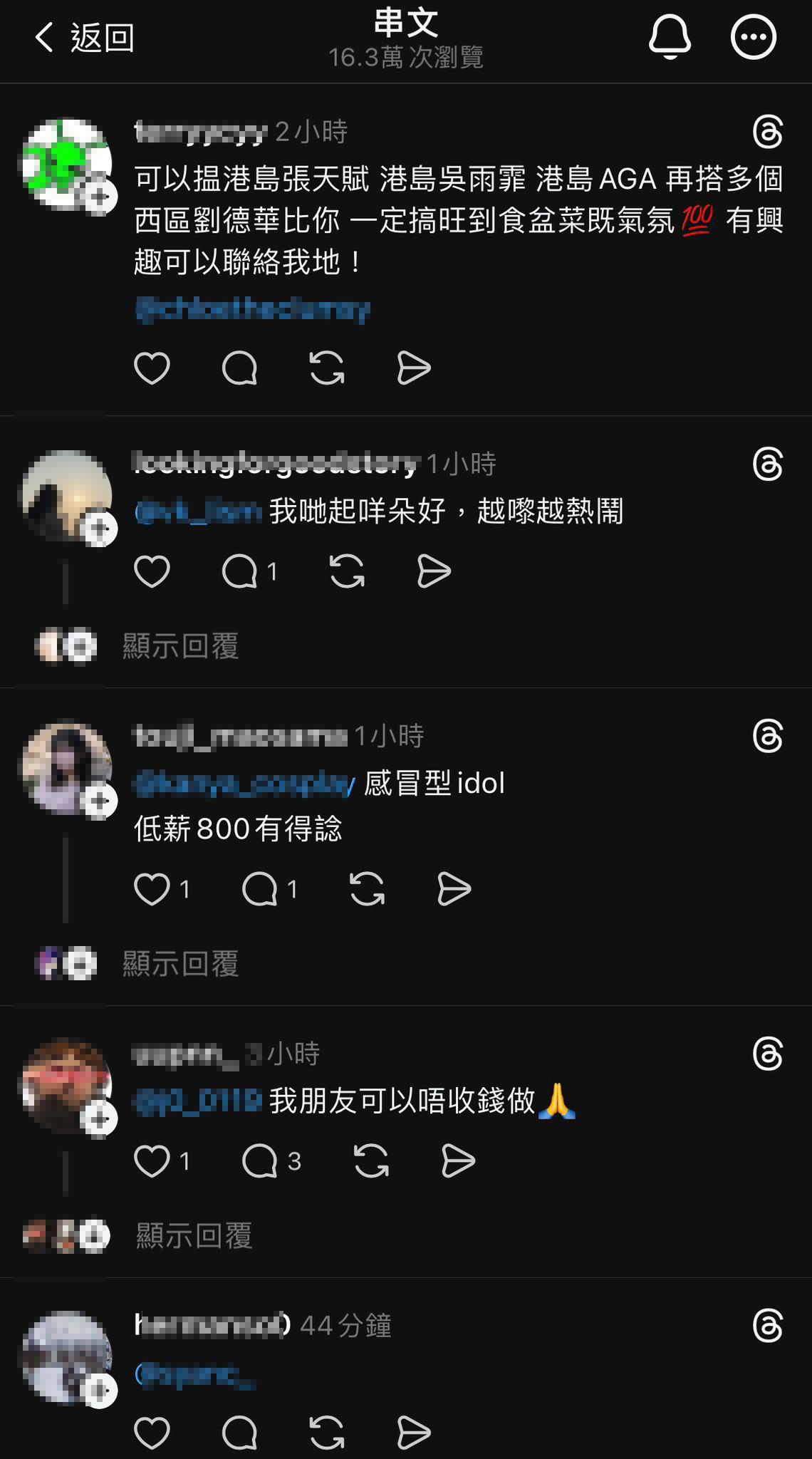Show replies under the 低薪800有得諗 comment

(180, 964)
